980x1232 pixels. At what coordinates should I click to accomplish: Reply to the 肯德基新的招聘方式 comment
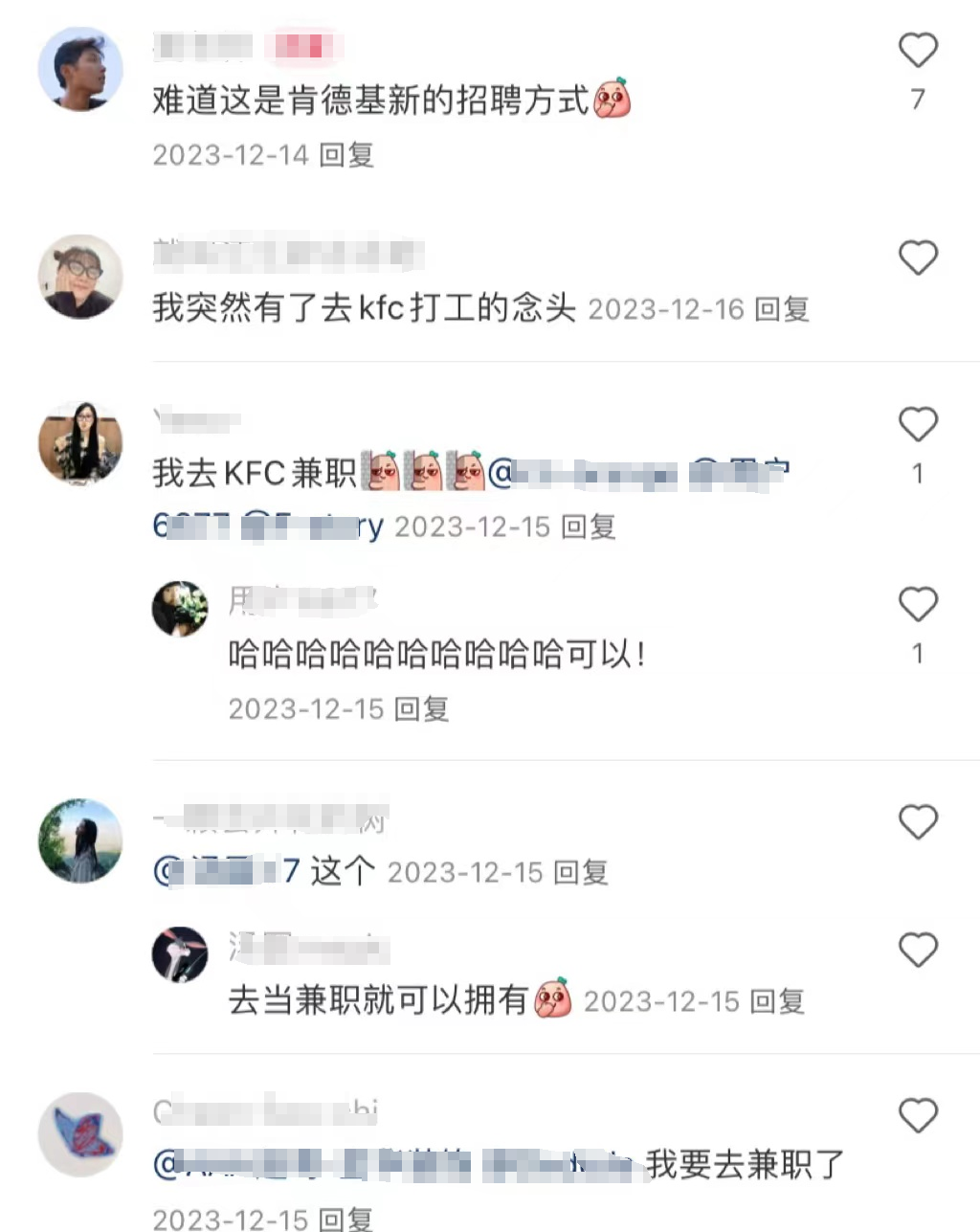coord(345,155)
